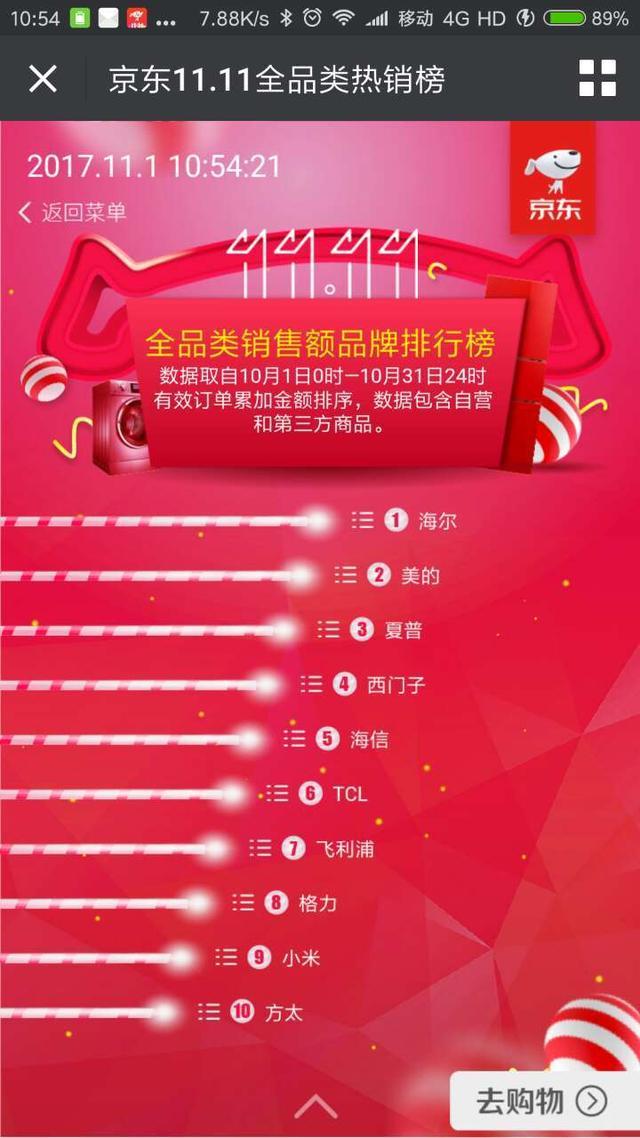Select the 方太 ranking row

pyautogui.click(x=251, y=1012)
